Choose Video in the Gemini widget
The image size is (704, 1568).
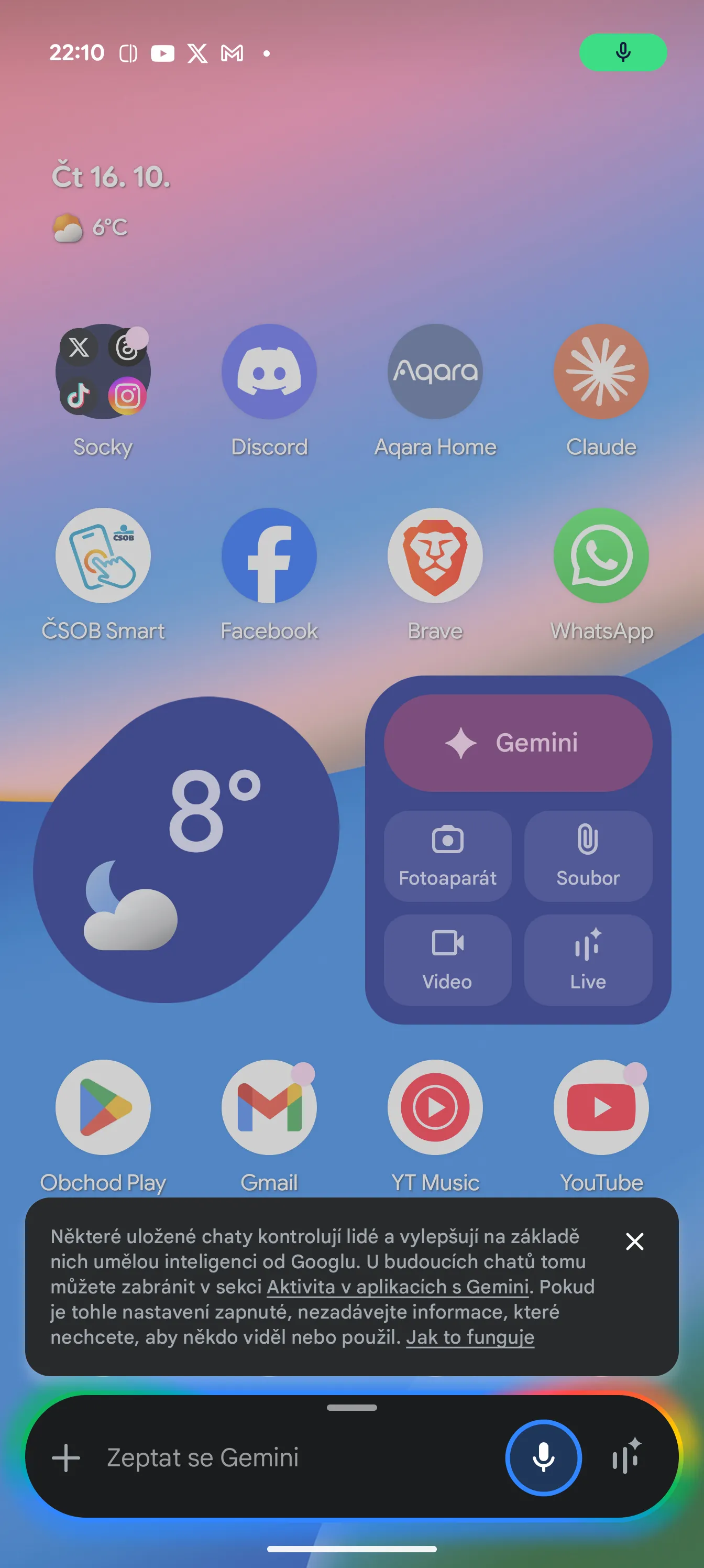pyautogui.click(x=447, y=960)
